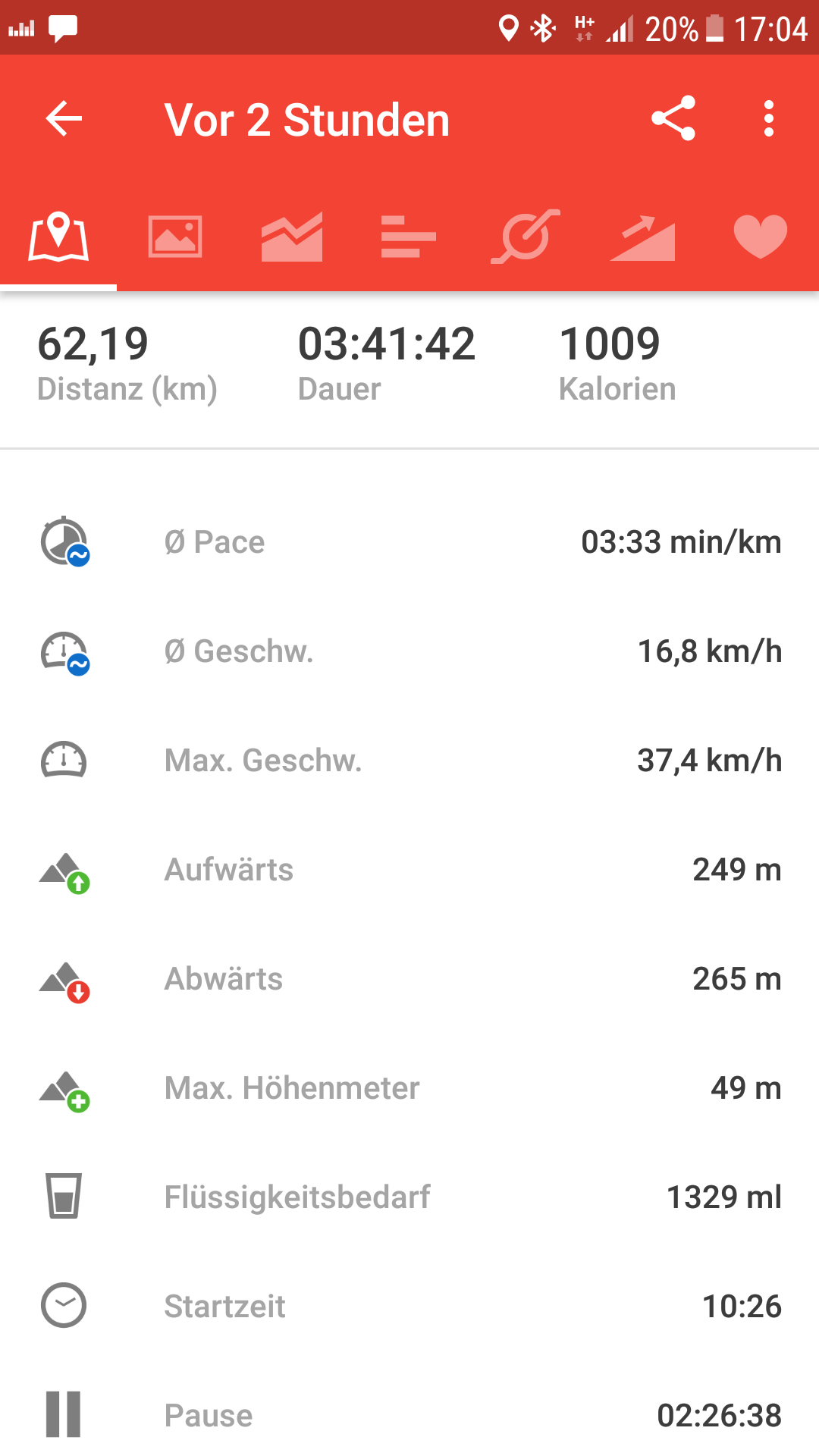Viewport: 819px width, 1456px height.
Task: Select the map overview tab
Action: 58,237
